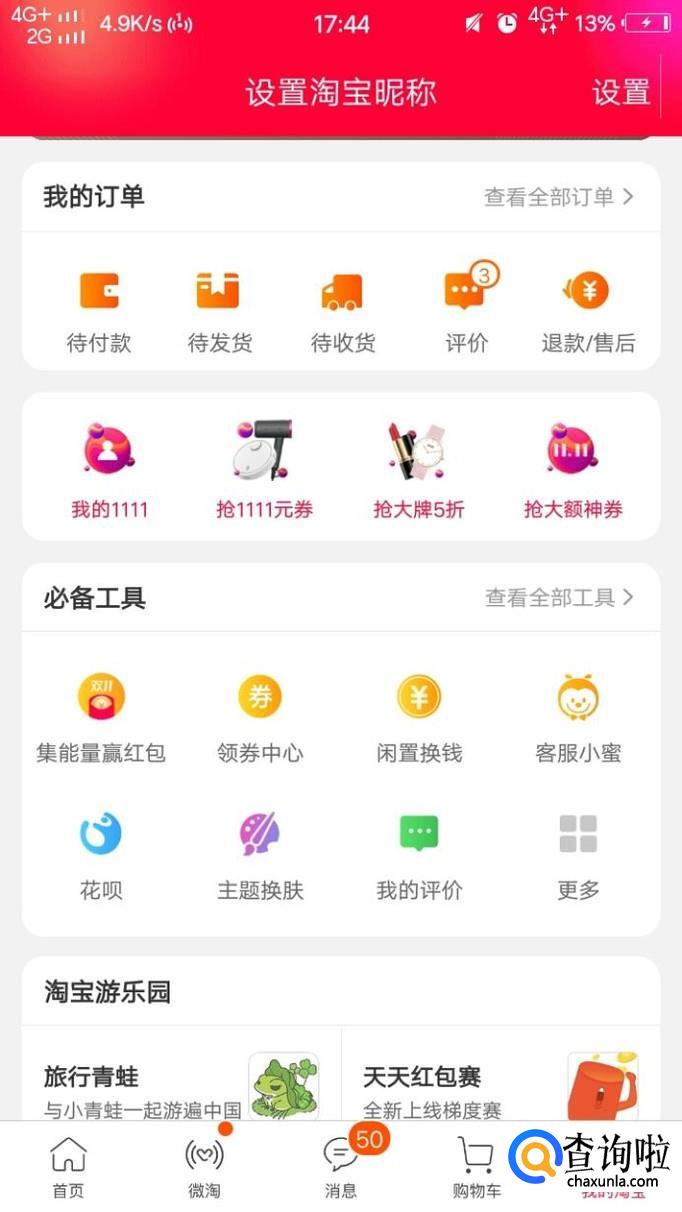This screenshot has height=1212, width=682.
Task: Open the 设置 settings button
Action: pos(621,92)
